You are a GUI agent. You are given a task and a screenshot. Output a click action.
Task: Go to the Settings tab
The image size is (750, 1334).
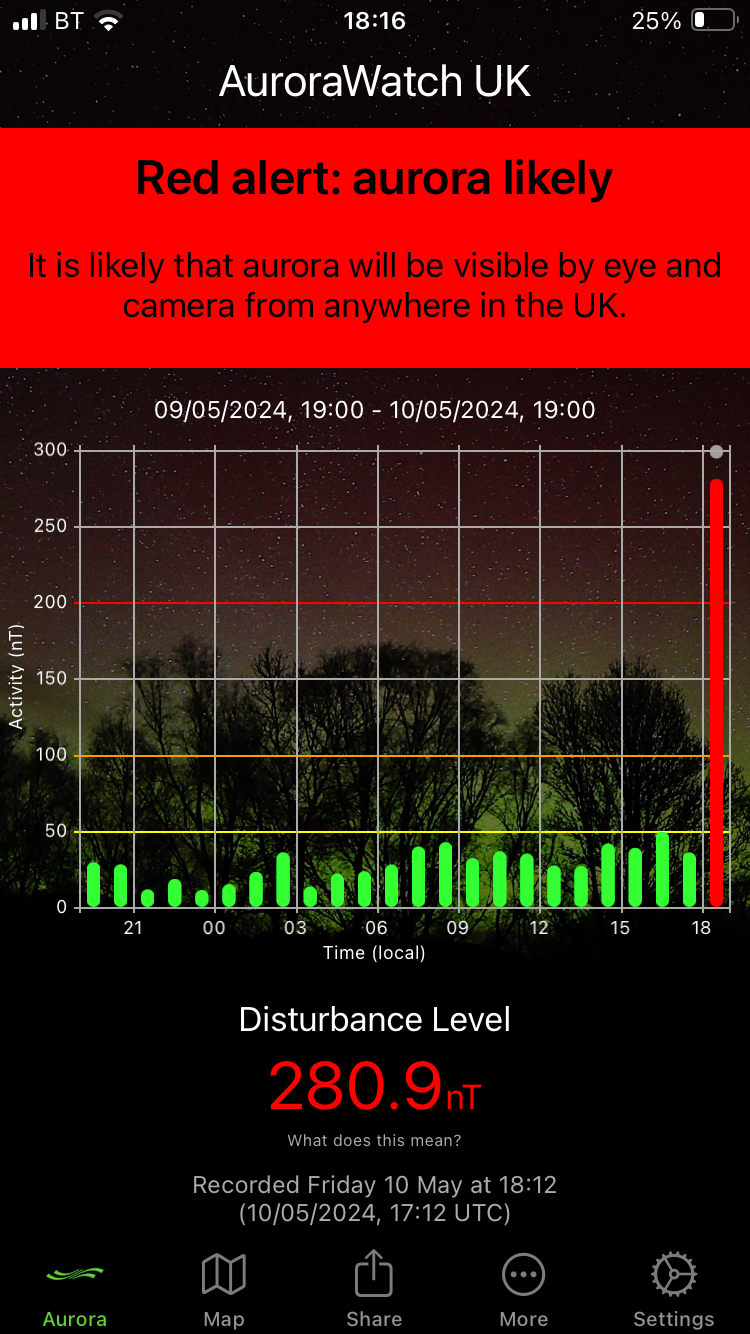674,1289
